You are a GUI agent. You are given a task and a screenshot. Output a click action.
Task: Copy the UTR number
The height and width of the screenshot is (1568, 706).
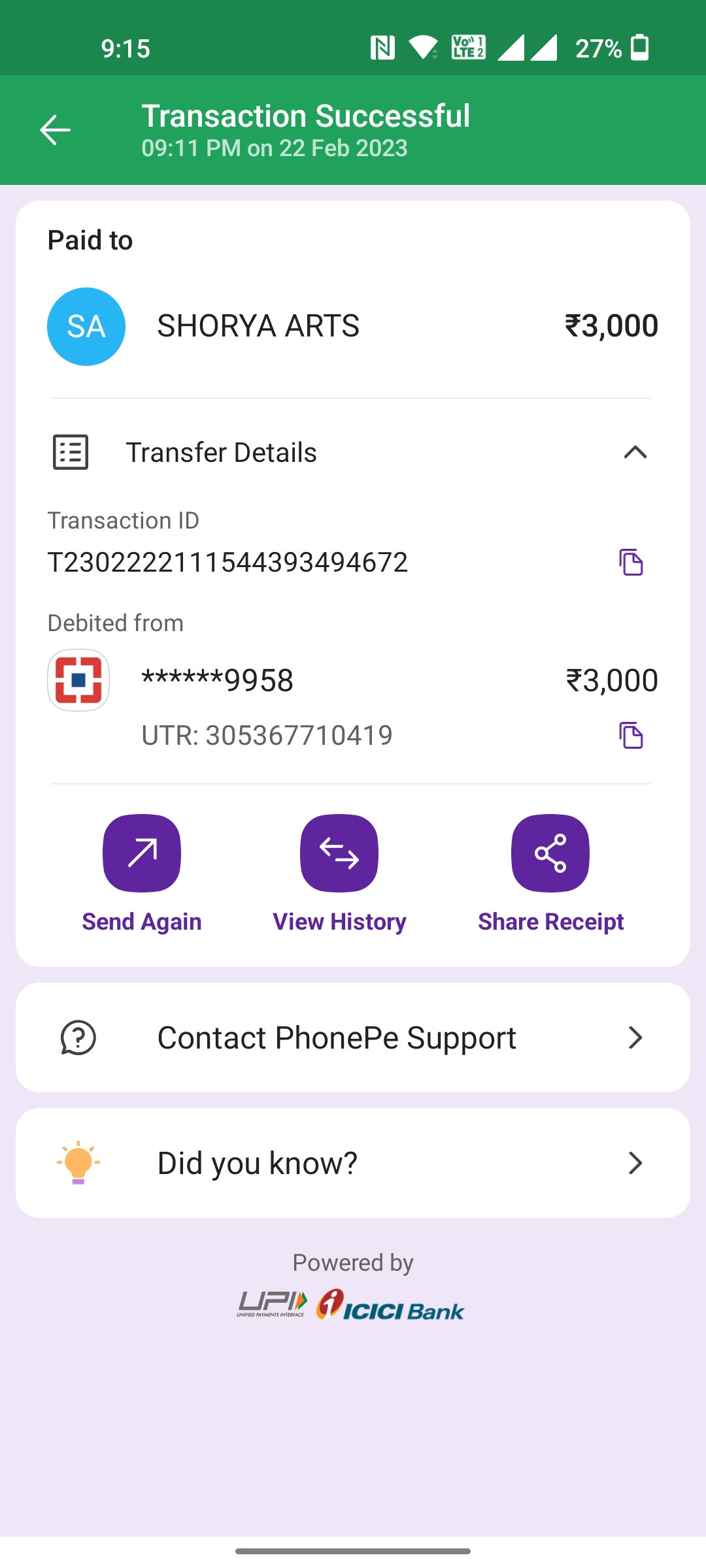click(x=631, y=735)
